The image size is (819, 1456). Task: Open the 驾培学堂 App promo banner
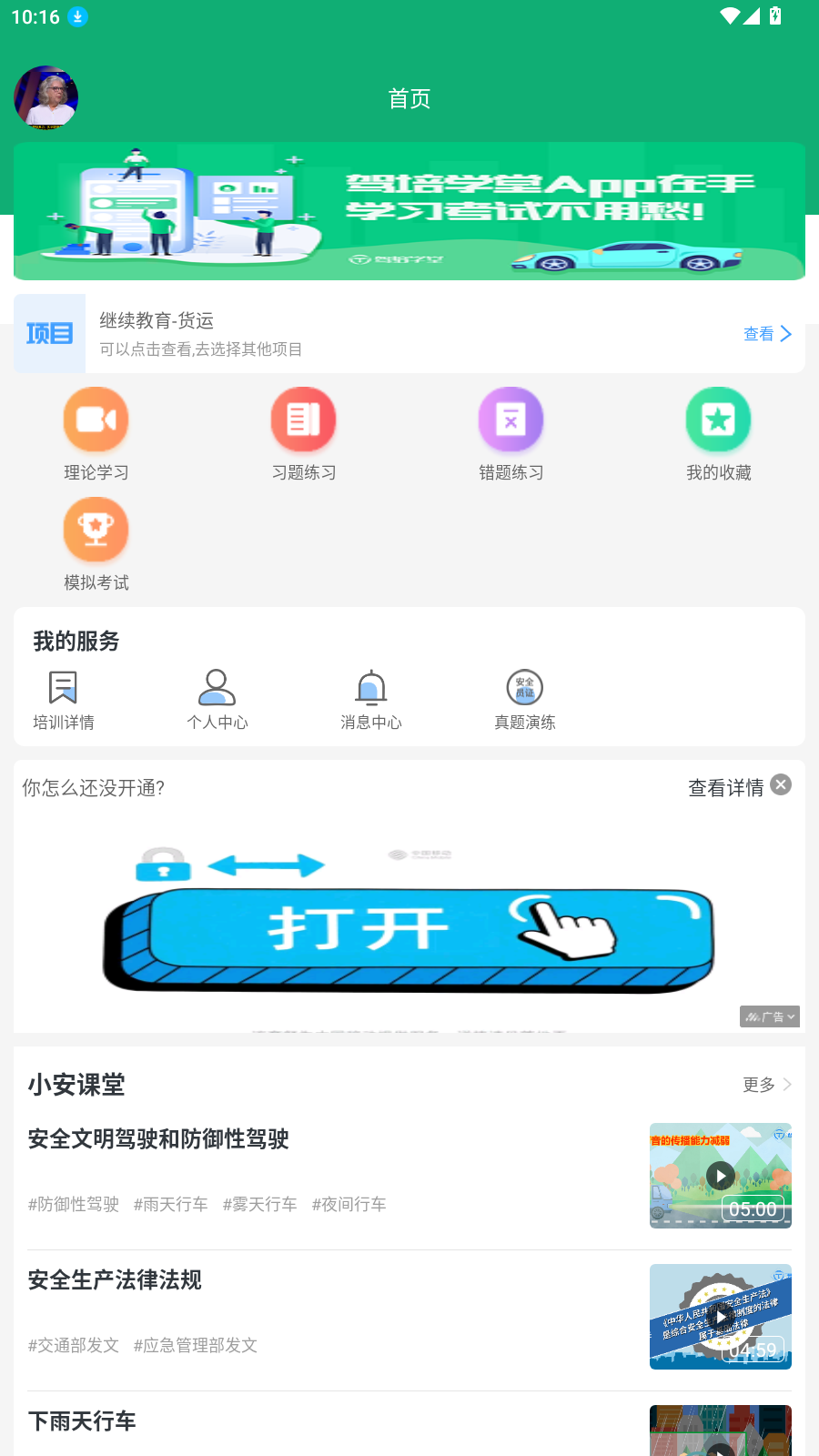pyautogui.click(x=409, y=211)
